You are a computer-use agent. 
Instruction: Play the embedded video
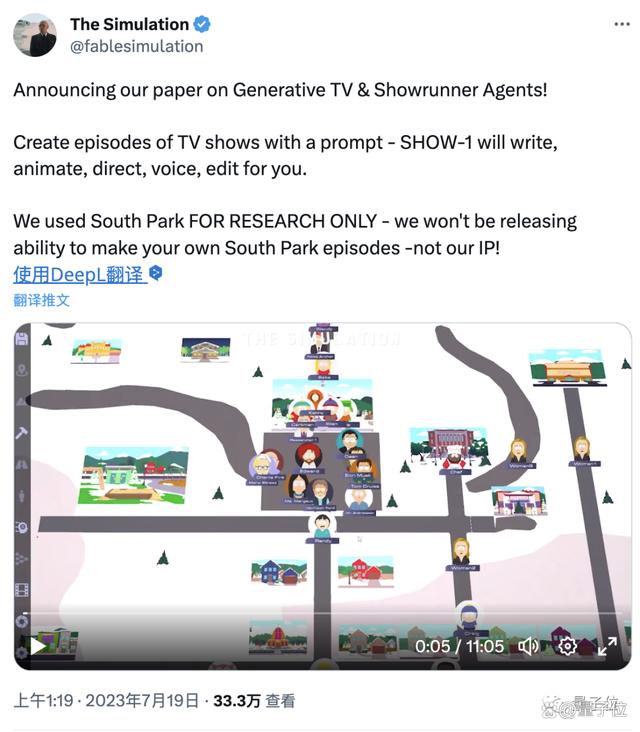[x=38, y=646]
